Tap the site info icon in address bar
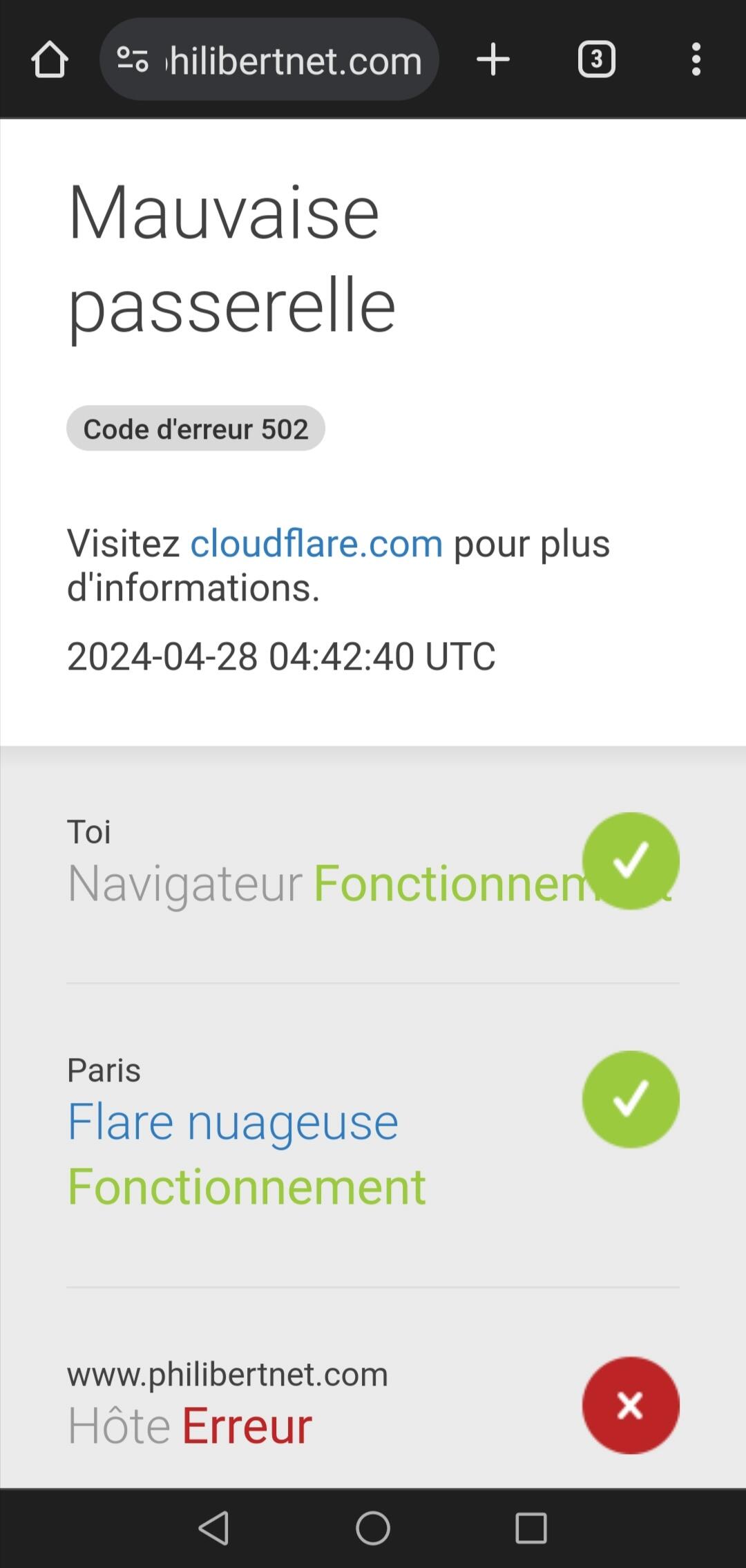746x1568 pixels. pyautogui.click(x=133, y=59)
